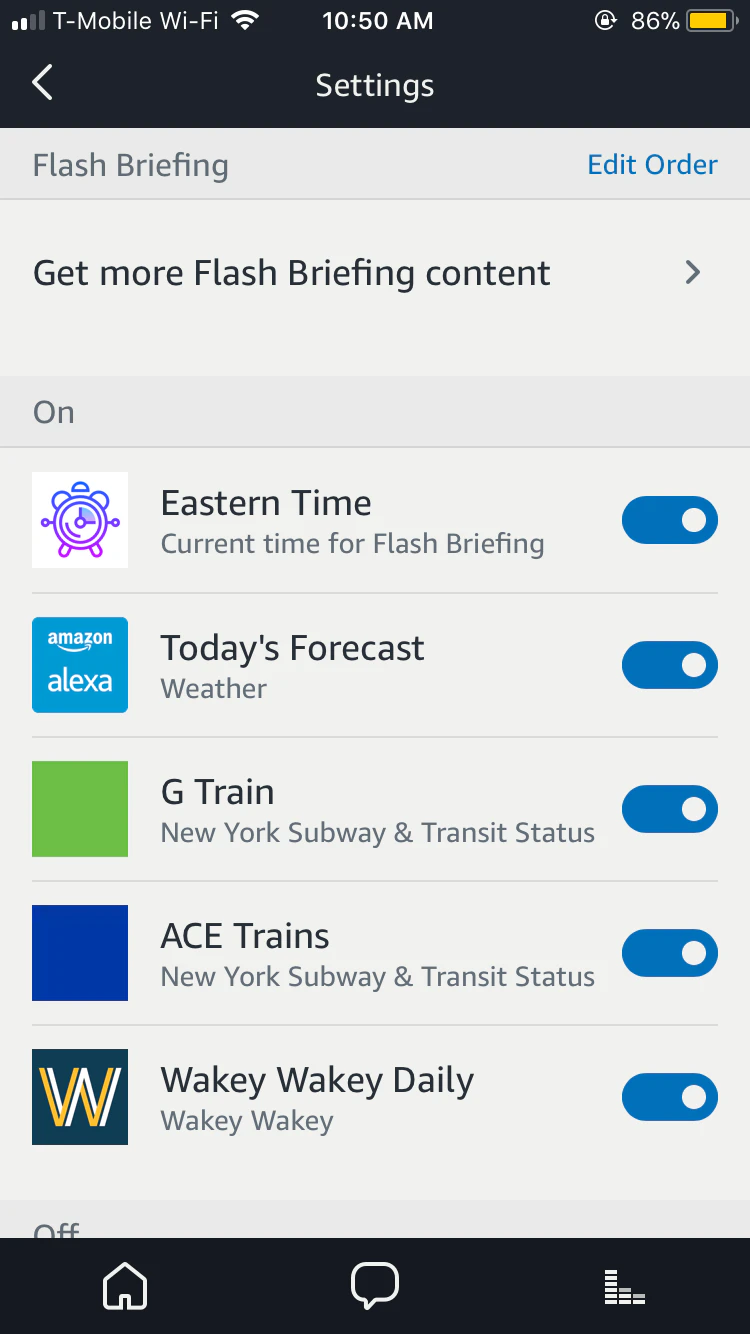Disable the ACE Trains briefing switch
The image size is (750, 1334).
click(669, 953)
